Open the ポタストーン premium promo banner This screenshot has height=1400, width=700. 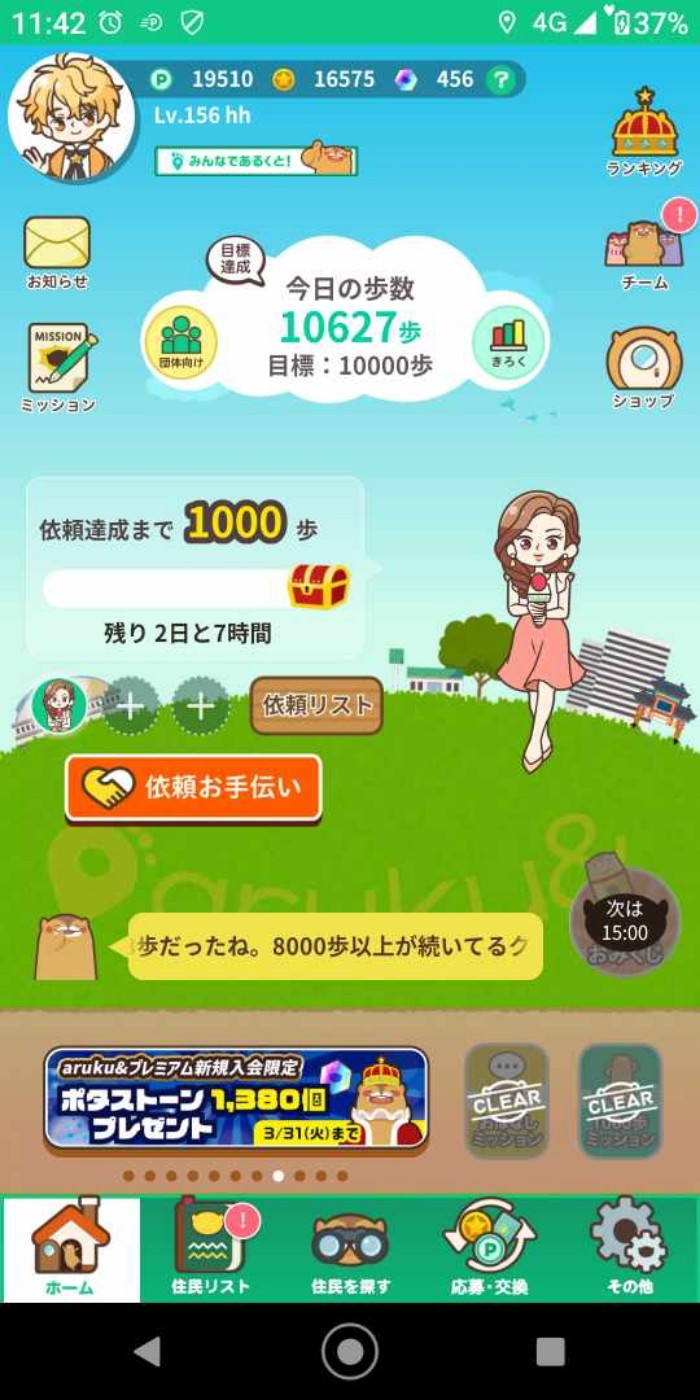(236, 1100)
